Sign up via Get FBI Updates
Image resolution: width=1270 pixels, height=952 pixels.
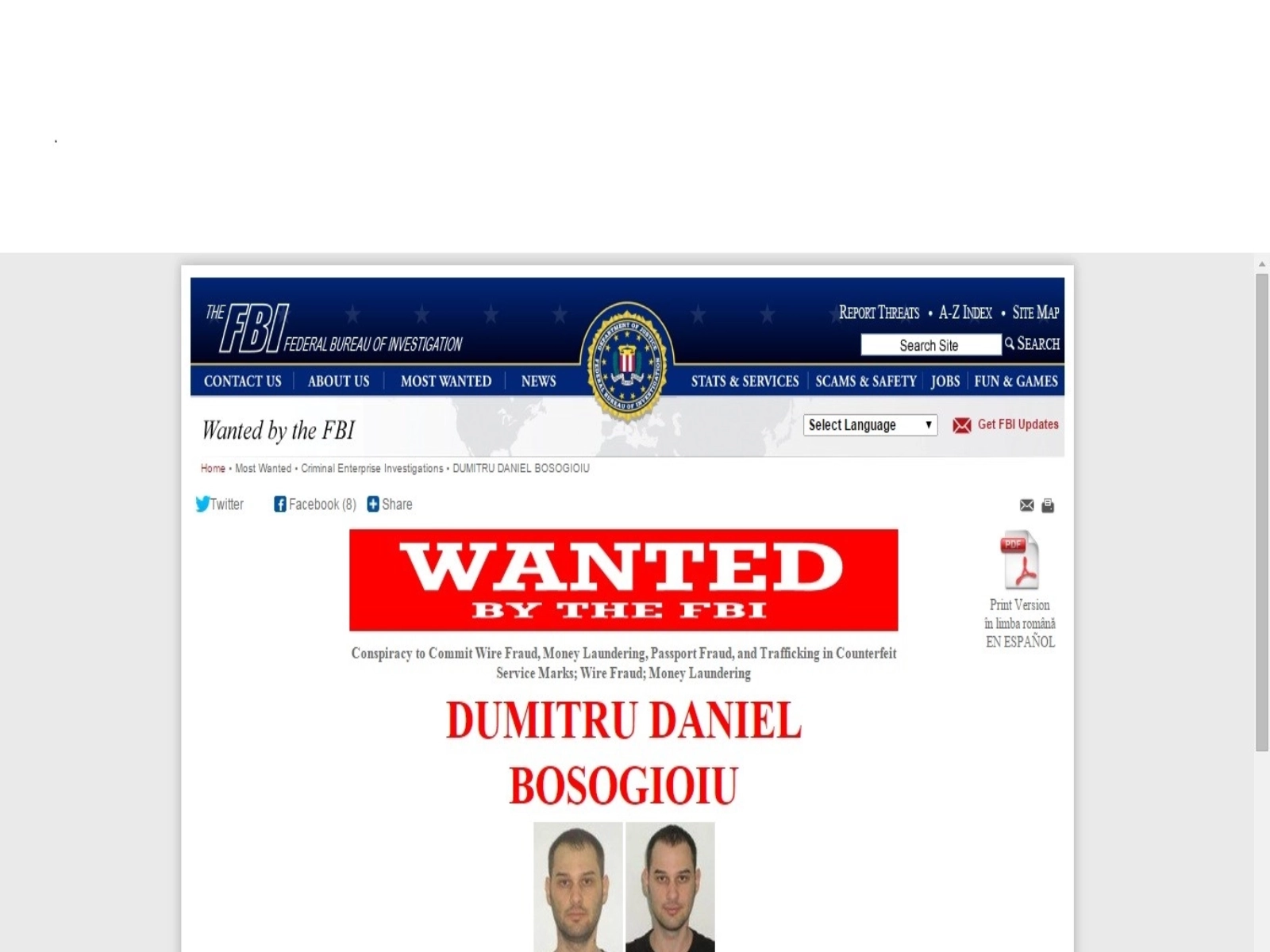pyautogui.click(x=1017, y=424)
